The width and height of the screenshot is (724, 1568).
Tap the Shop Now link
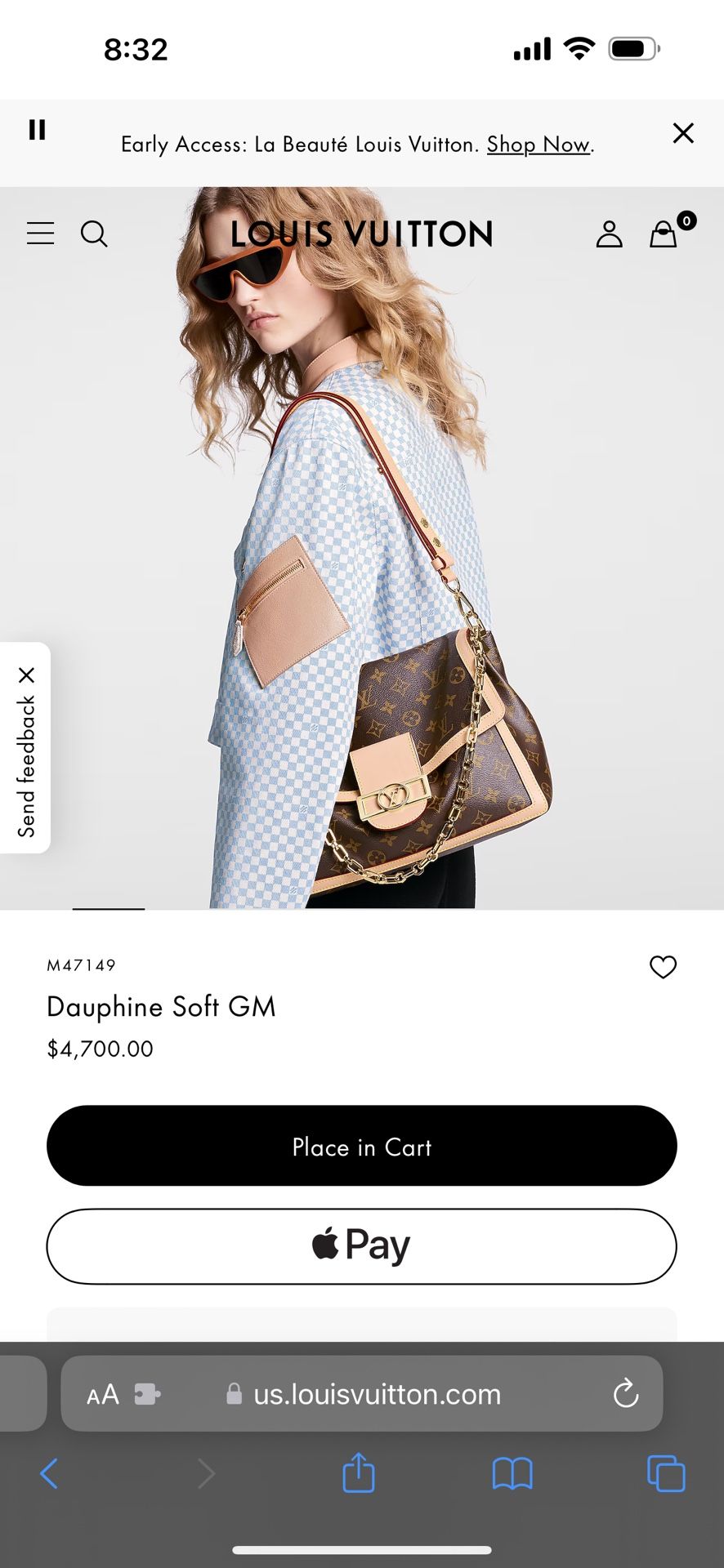coord(538,145)
